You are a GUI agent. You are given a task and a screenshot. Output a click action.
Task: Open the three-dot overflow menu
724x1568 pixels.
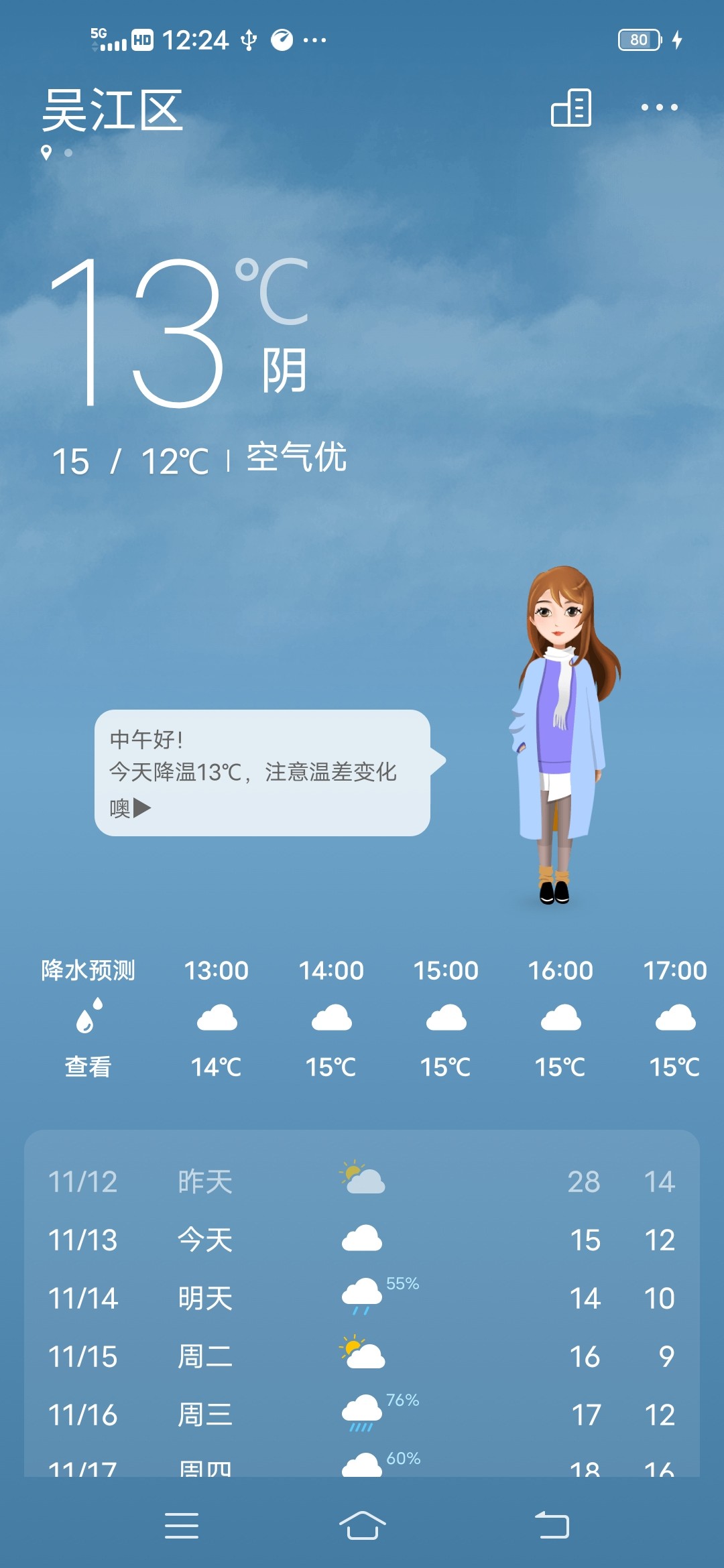click(x=659, y=107)
